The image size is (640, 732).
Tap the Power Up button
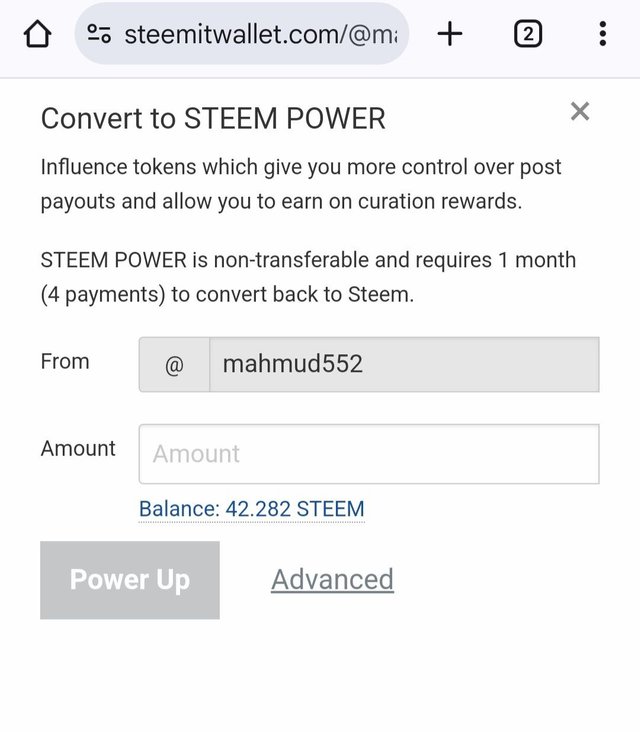click(130, 580)
